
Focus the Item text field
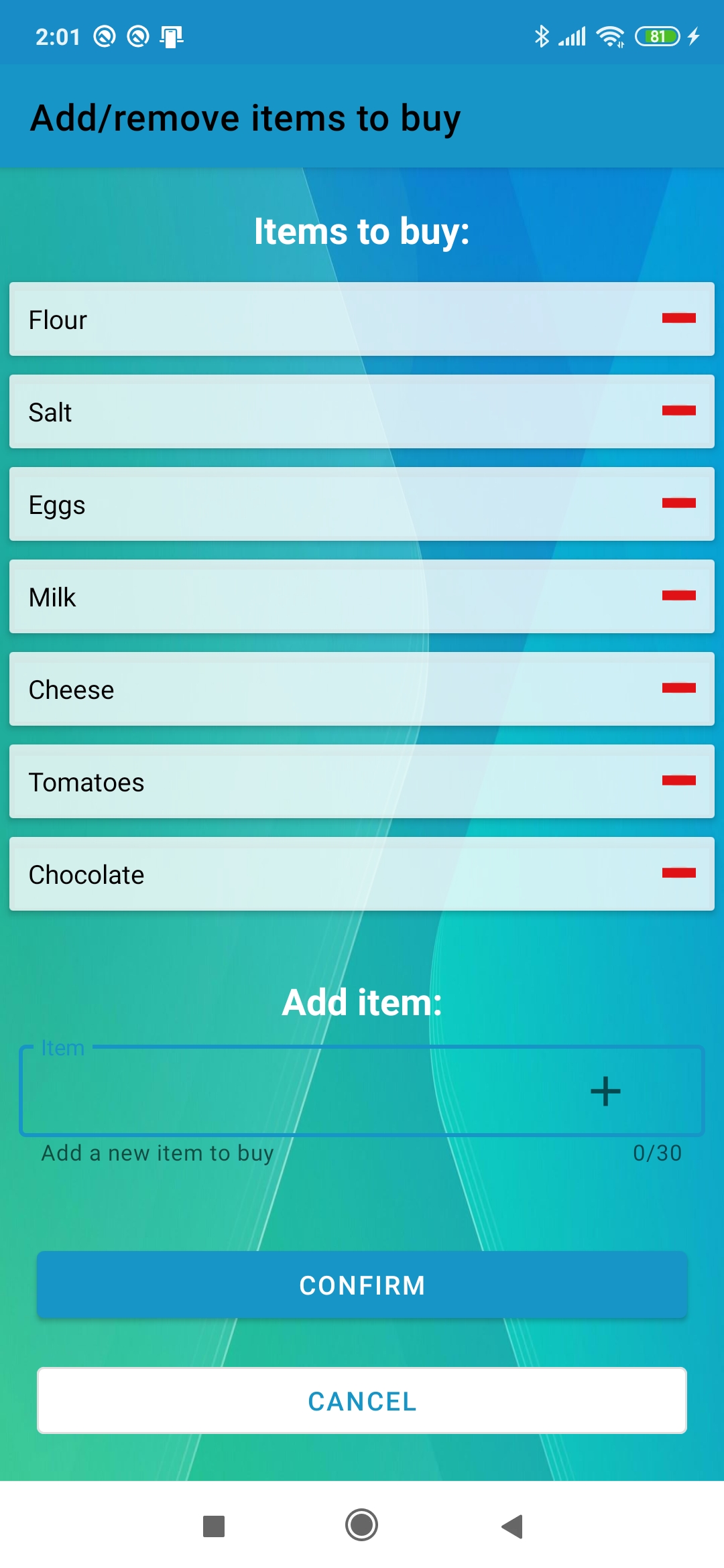295,1092
